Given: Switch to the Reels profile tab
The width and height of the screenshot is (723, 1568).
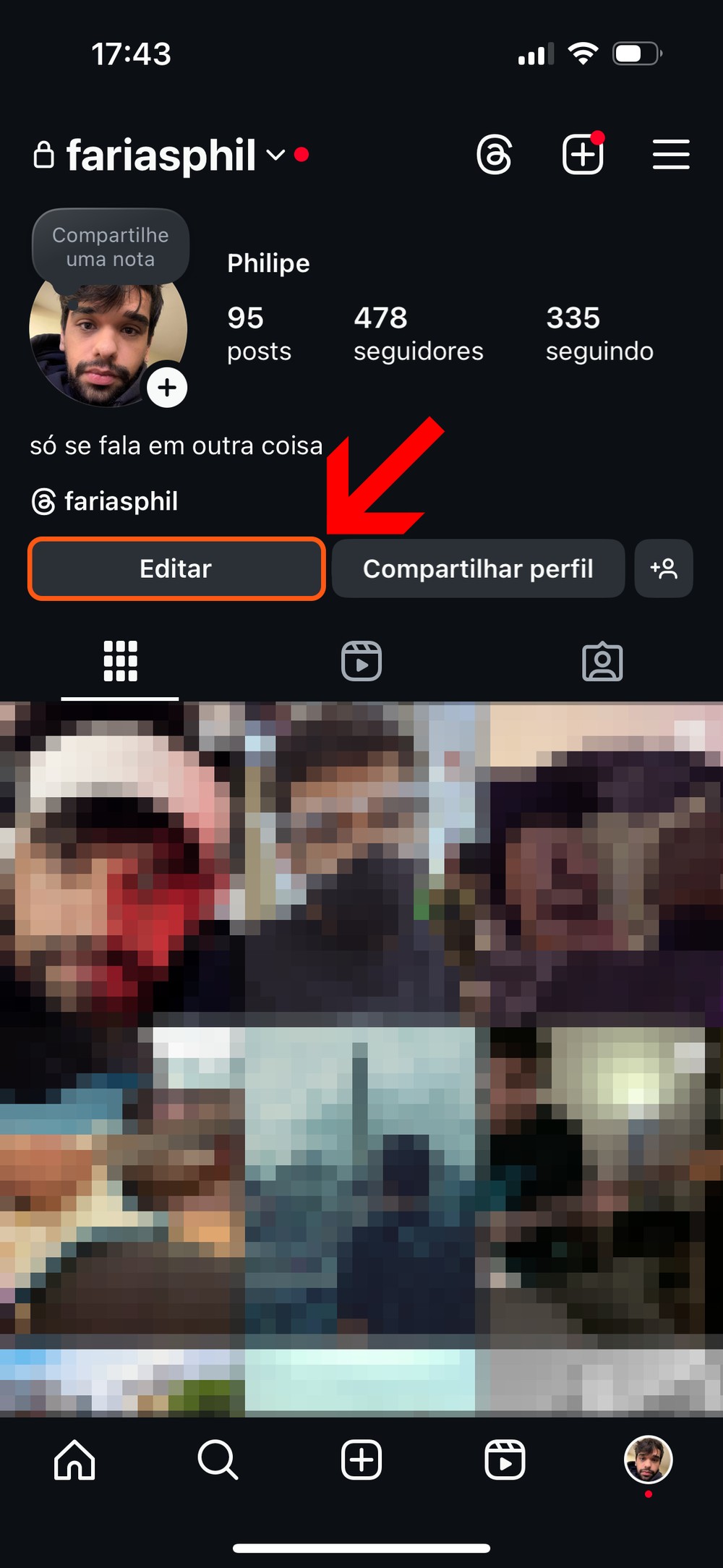Looking at the screenshot, I should pyautogui.click(x=361, y=661).
